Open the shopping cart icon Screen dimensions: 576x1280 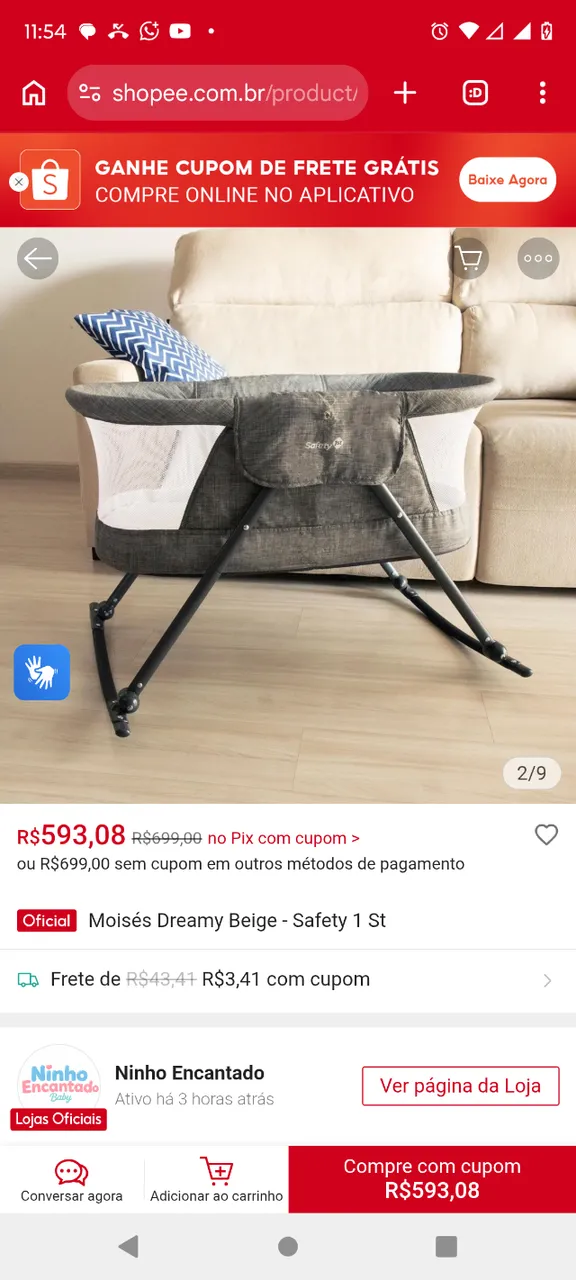468,259
